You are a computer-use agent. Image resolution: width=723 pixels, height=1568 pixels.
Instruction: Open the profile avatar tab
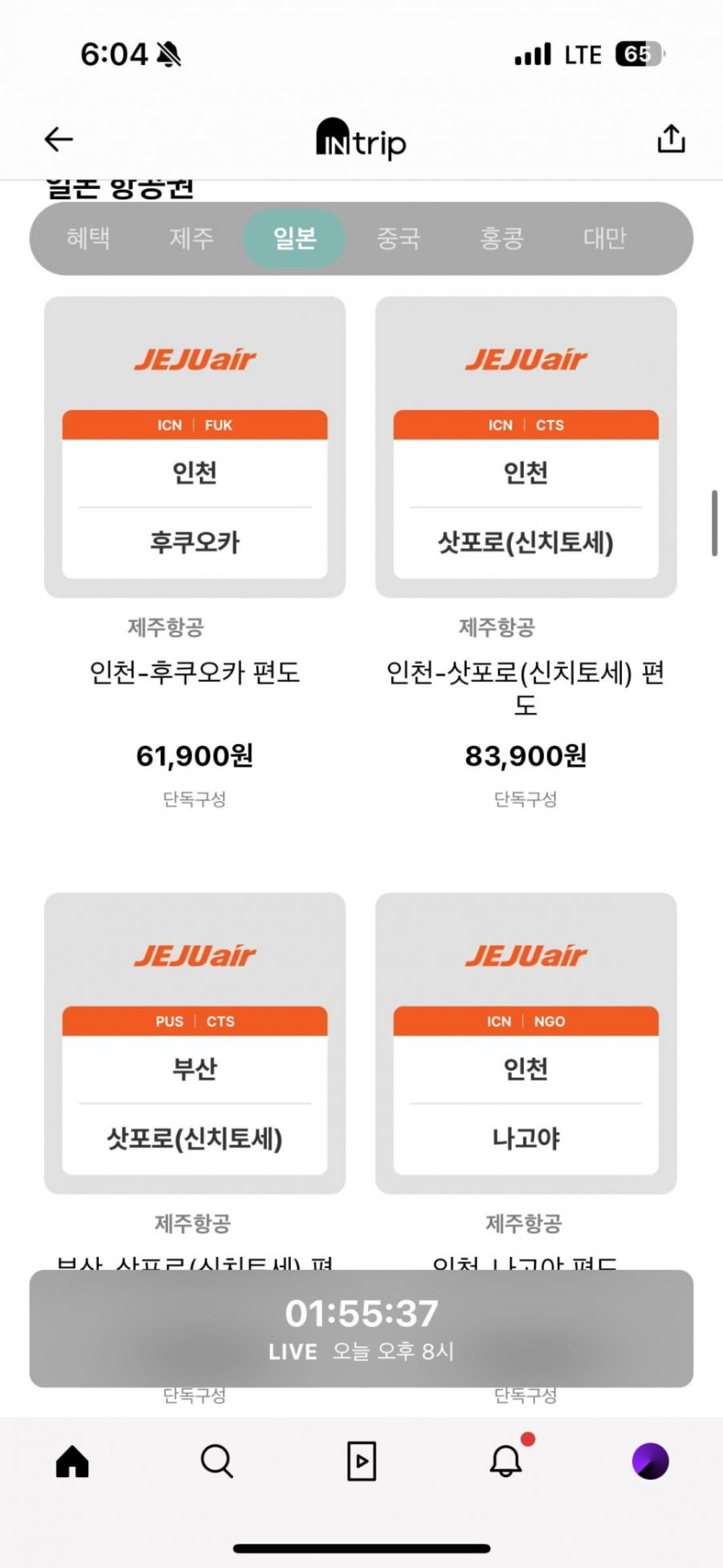(x=650, y=1461)
